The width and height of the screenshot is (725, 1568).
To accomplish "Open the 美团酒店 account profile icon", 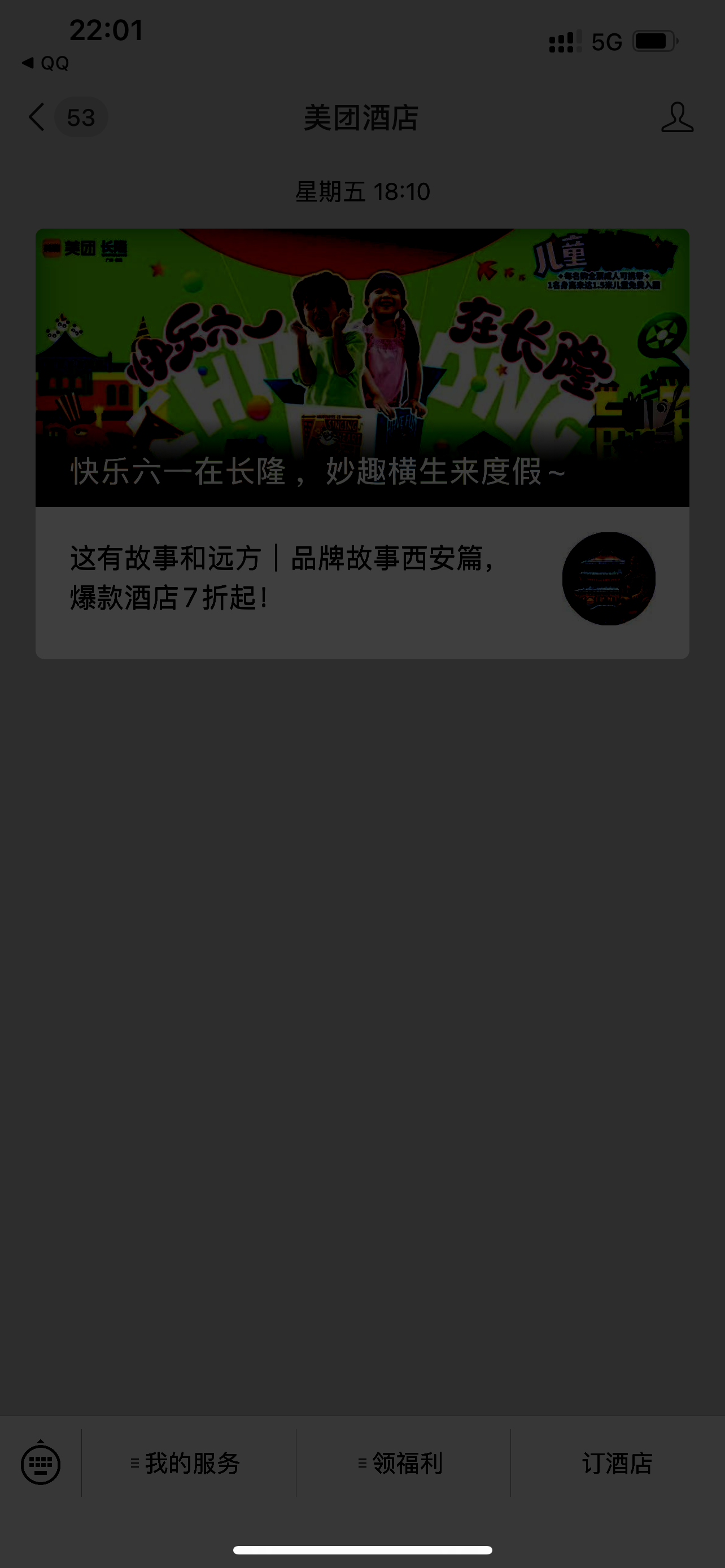I will click(x=677, y=117).
